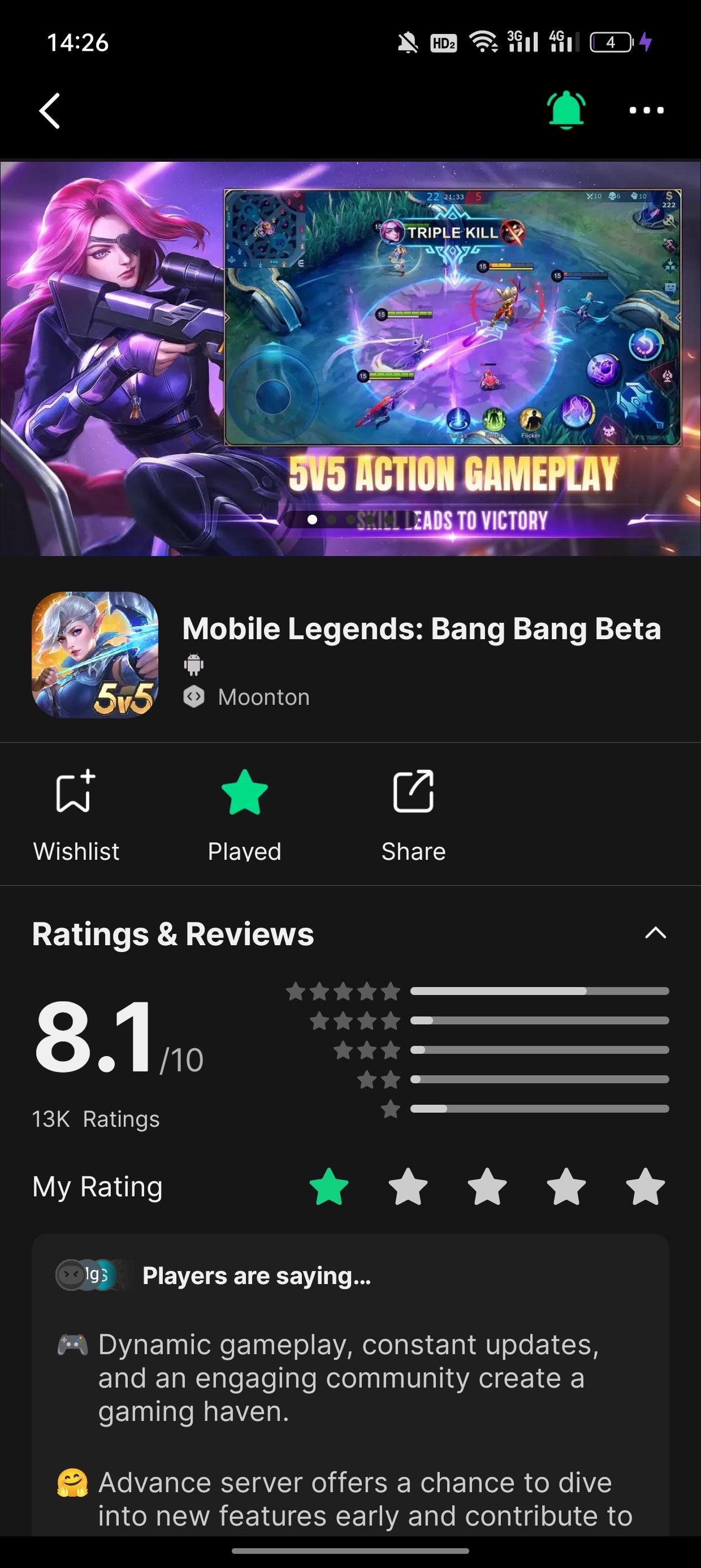Toggle off the green Played star
Image resolution: width=701 pixels, height=1568 pixels.
(245, 792)
